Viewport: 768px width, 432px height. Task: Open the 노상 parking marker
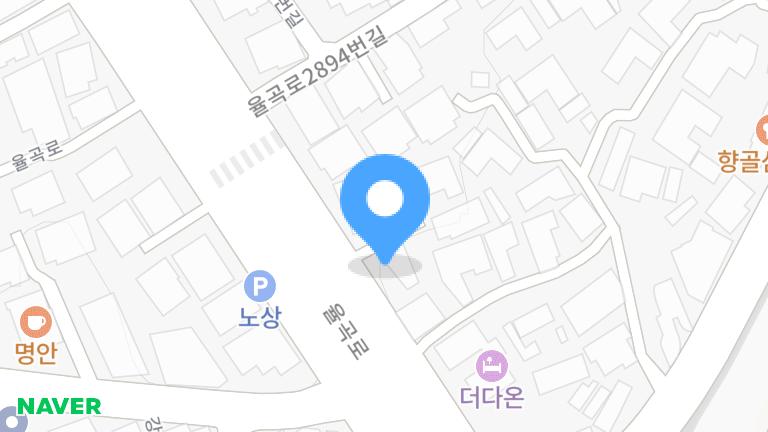point(259,288)
